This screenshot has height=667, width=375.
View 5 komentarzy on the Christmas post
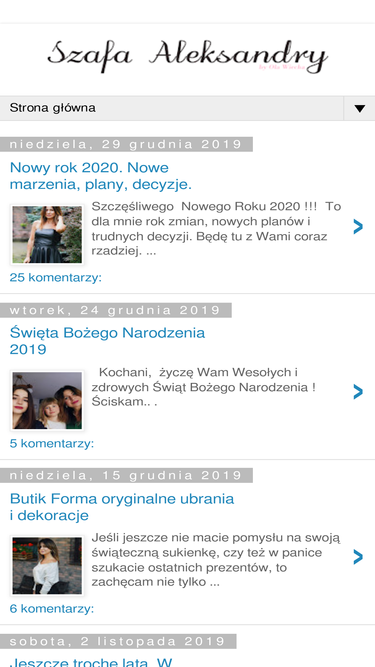tap(52, 444)
